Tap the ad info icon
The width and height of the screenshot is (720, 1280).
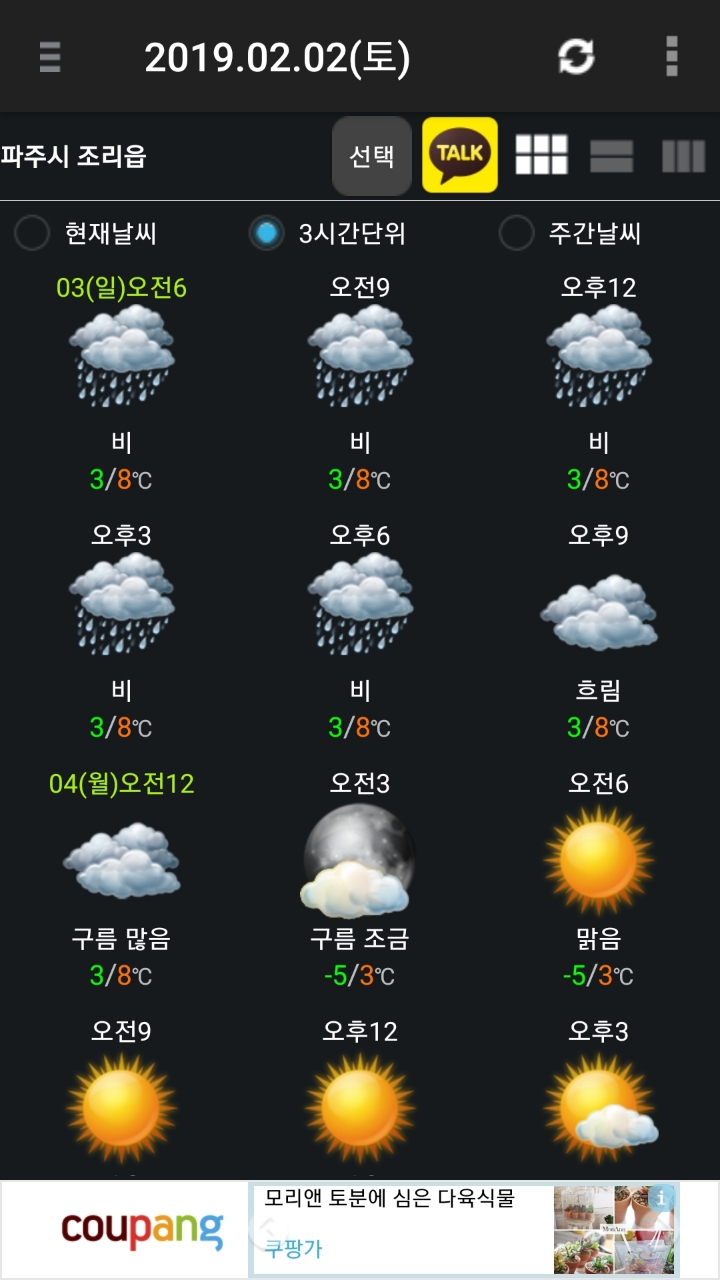click(x=662, y=1197)
